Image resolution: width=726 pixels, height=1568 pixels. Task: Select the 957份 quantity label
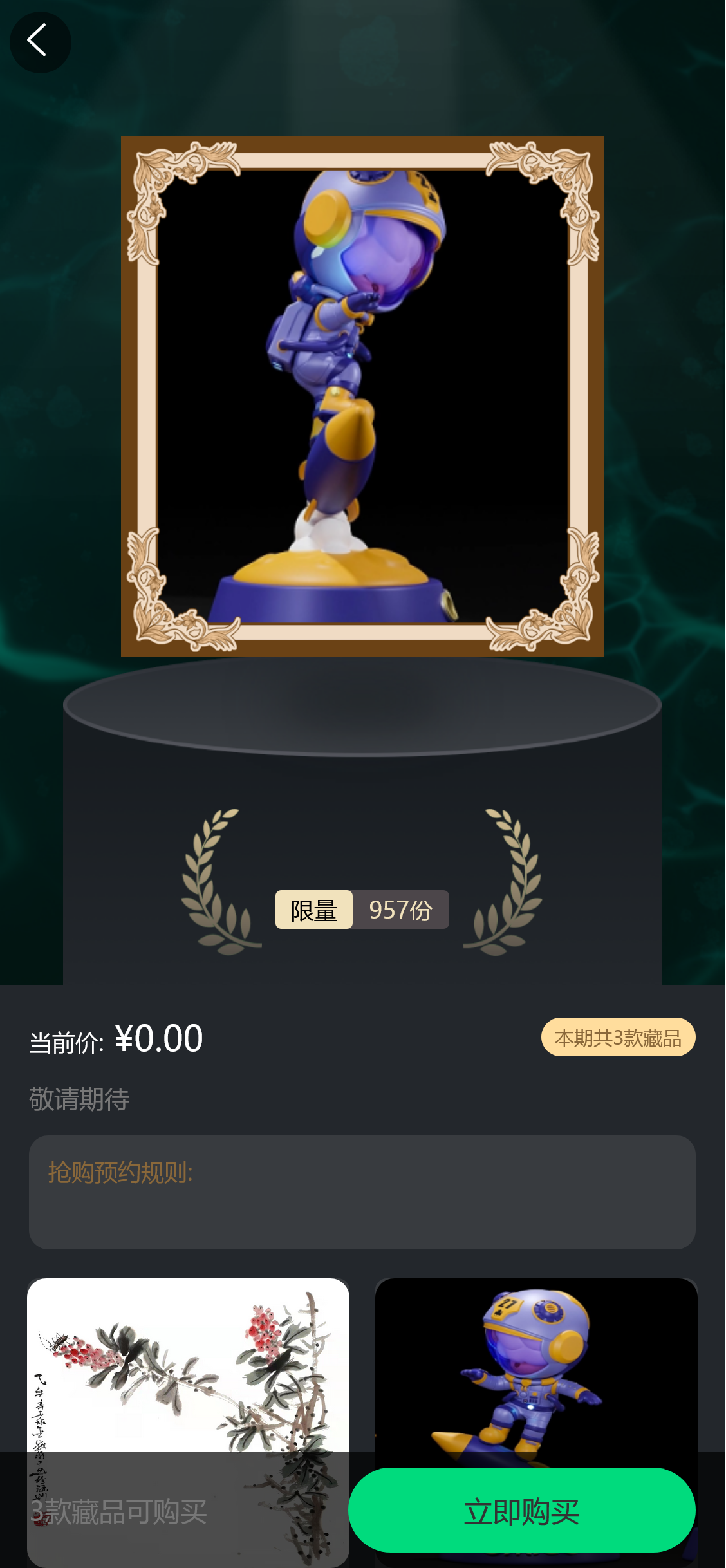(401, 910)
